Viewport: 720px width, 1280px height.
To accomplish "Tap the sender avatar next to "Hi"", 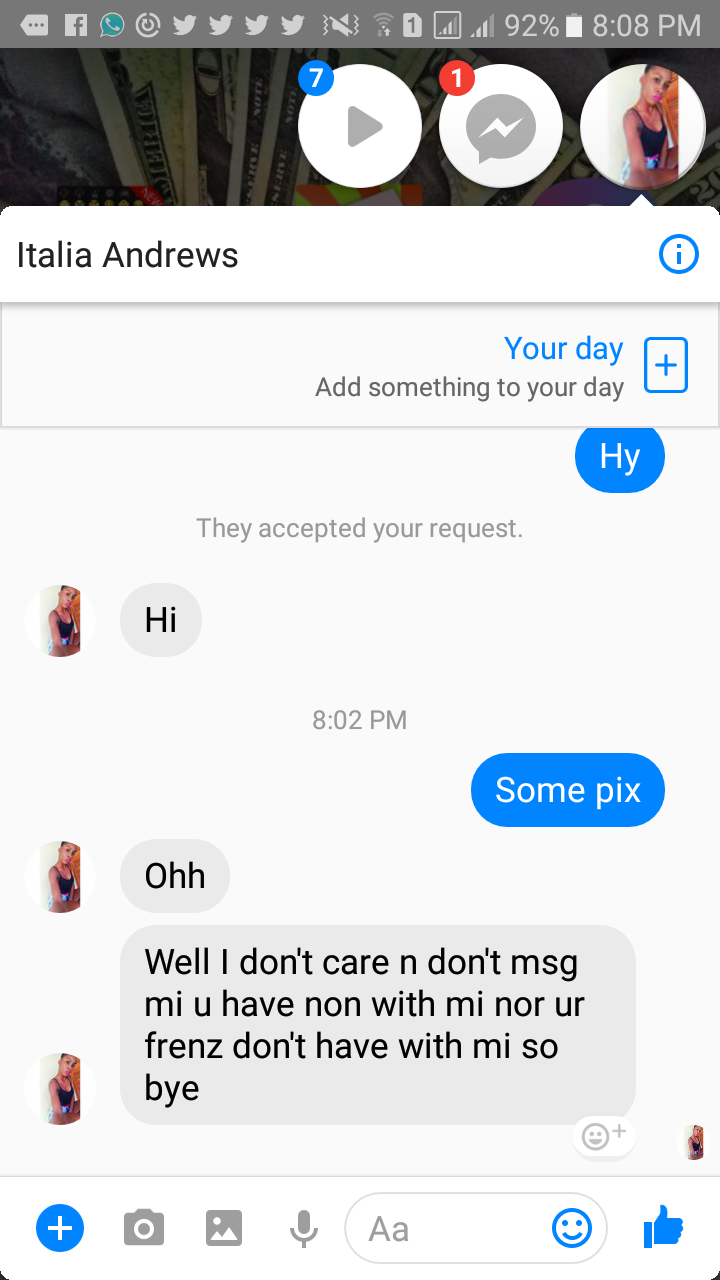I will 60,620.
